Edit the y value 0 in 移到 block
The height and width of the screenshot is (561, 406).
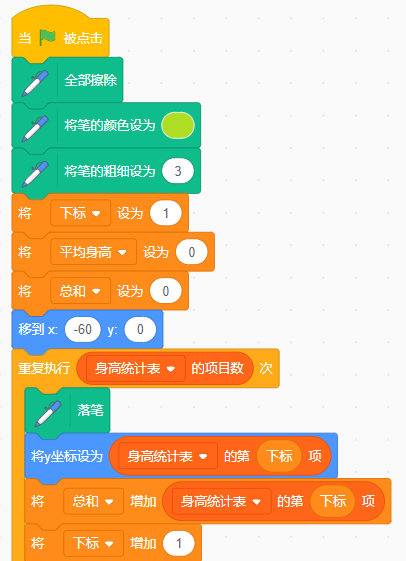pyautogui.click(x=140, y=329)
